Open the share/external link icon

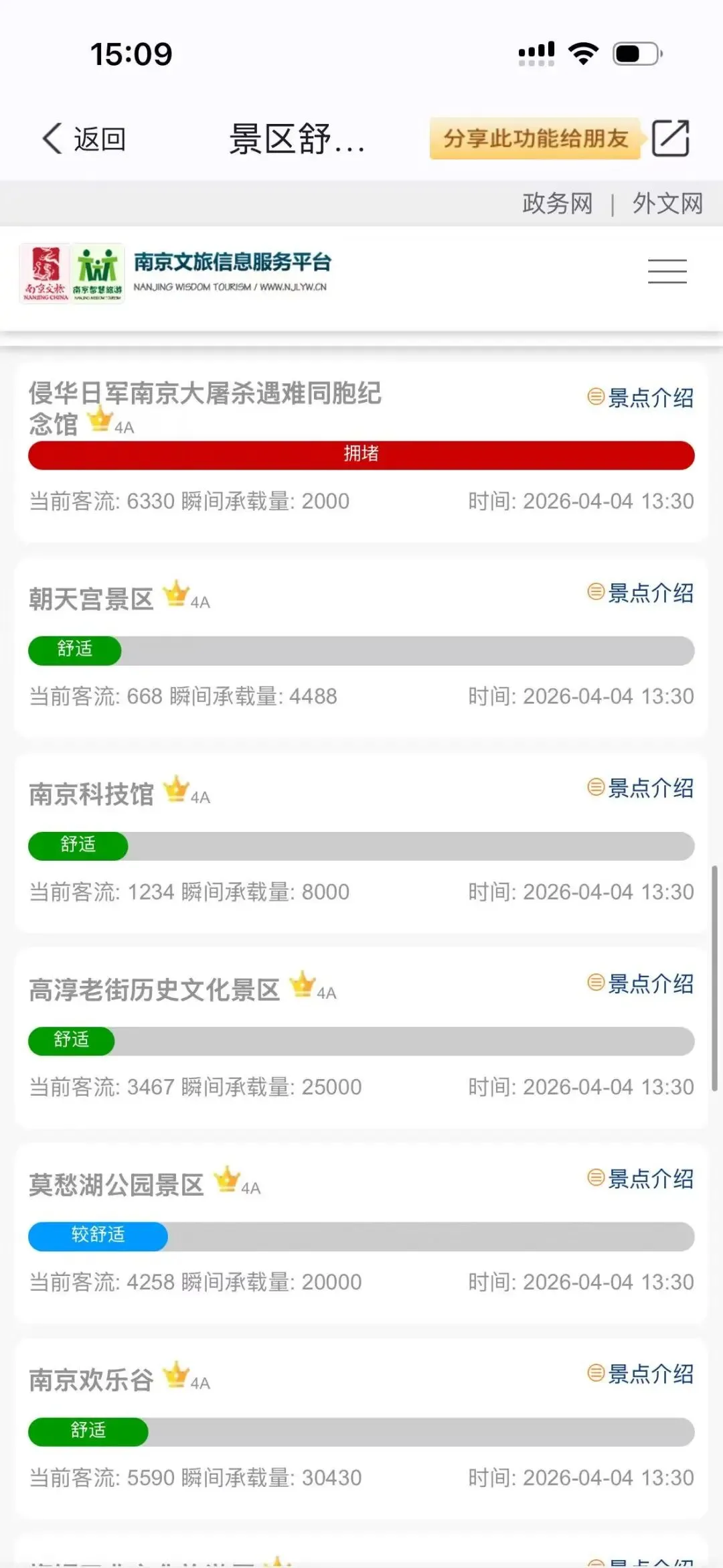click(x=670, y=139)
